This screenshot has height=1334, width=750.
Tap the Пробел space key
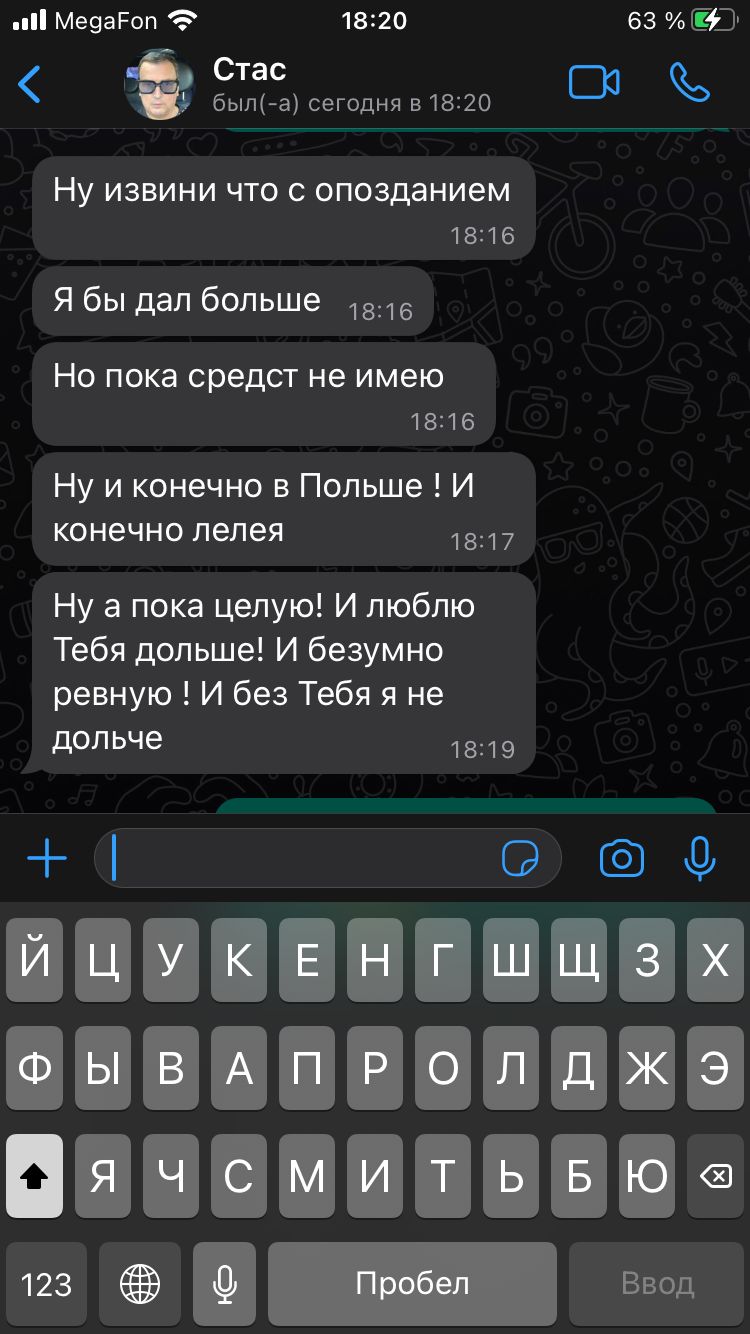tap(412, 1284)
